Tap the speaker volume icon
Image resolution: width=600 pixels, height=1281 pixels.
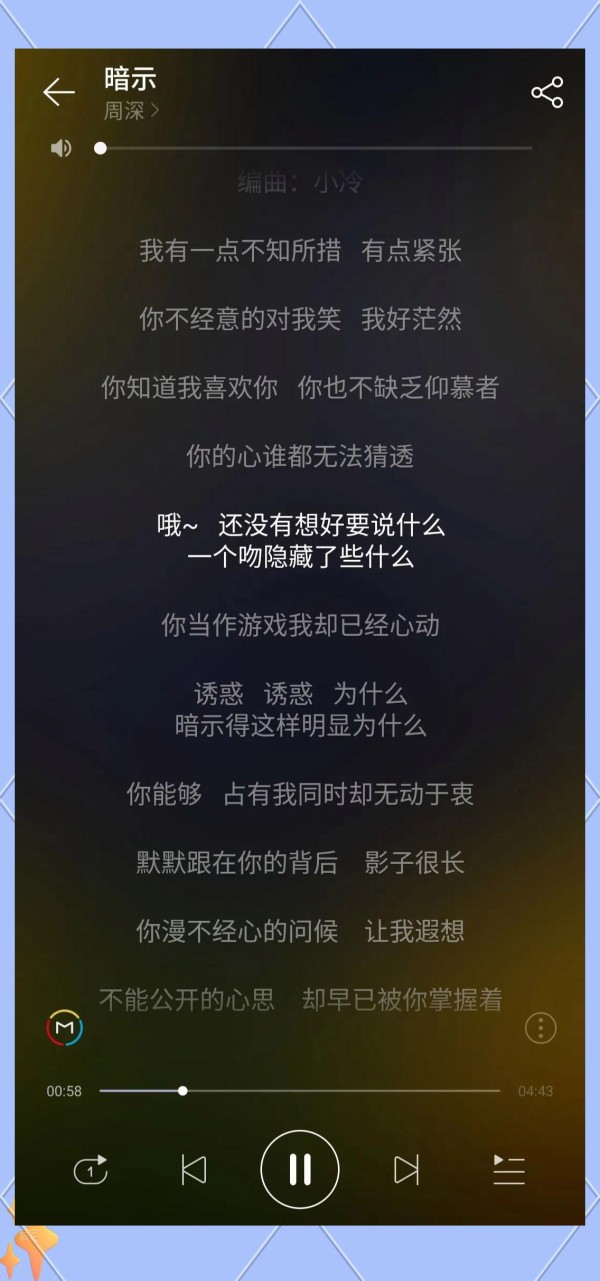(62, 148)
